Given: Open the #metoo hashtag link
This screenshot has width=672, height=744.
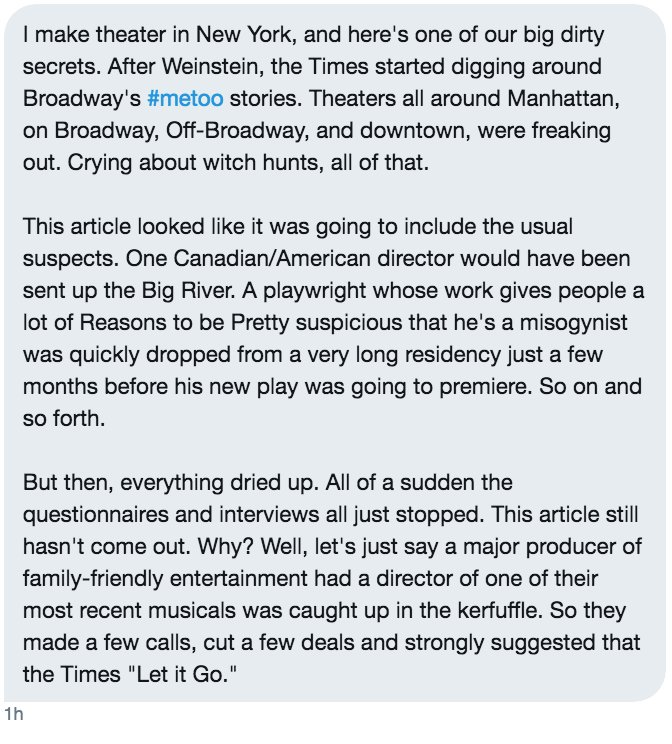Looking at the screenshot, I should pyautogui.click(x=184, y=100).
